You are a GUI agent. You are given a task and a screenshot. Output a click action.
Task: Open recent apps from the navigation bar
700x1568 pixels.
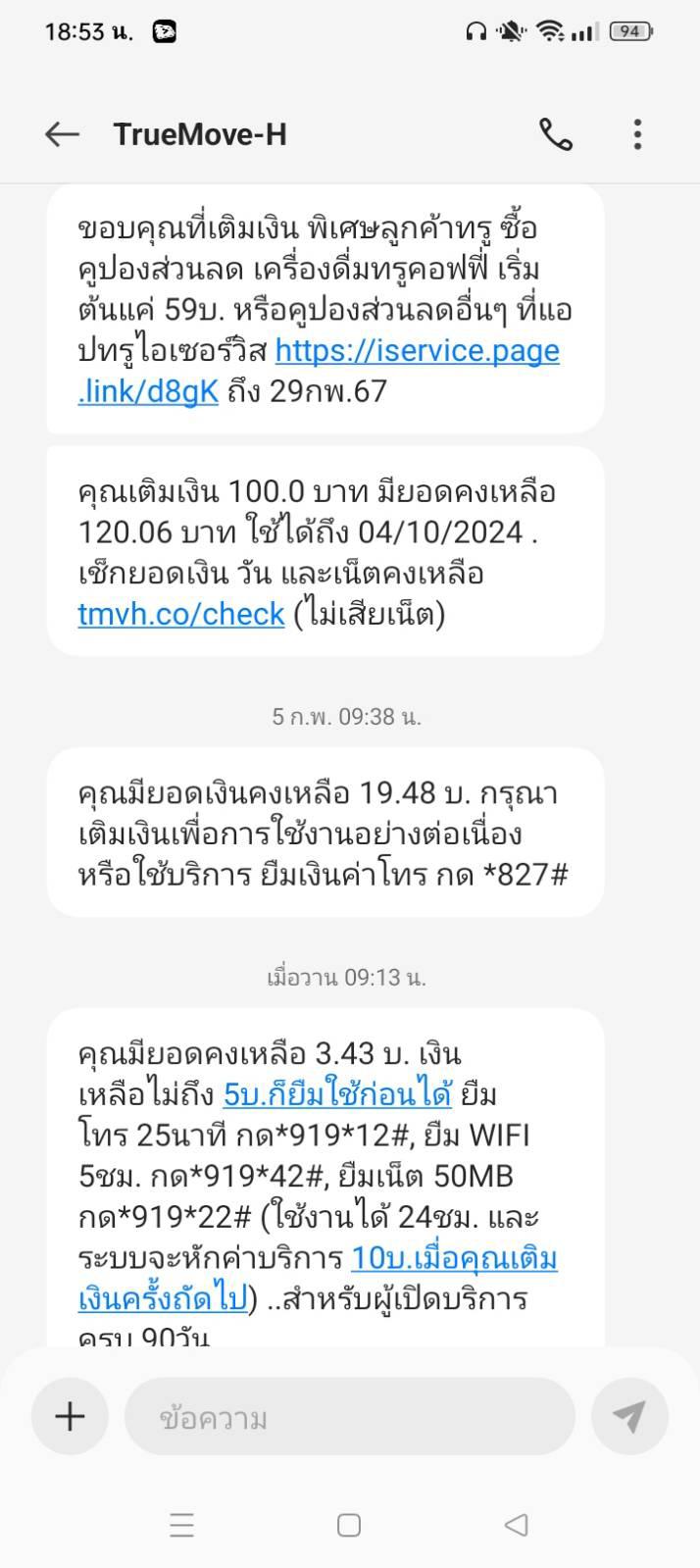[182, 1525]
